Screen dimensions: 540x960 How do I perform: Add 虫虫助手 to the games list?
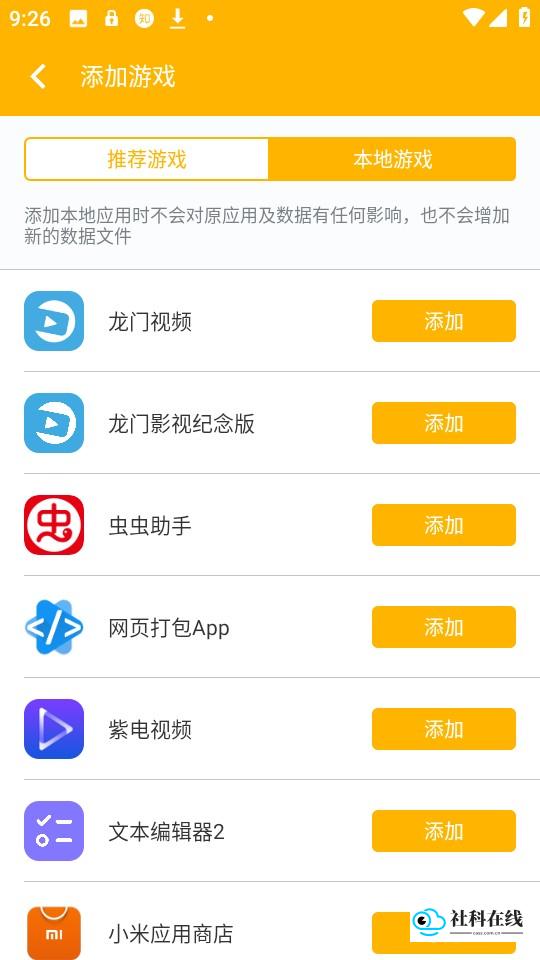coord(444,525)
